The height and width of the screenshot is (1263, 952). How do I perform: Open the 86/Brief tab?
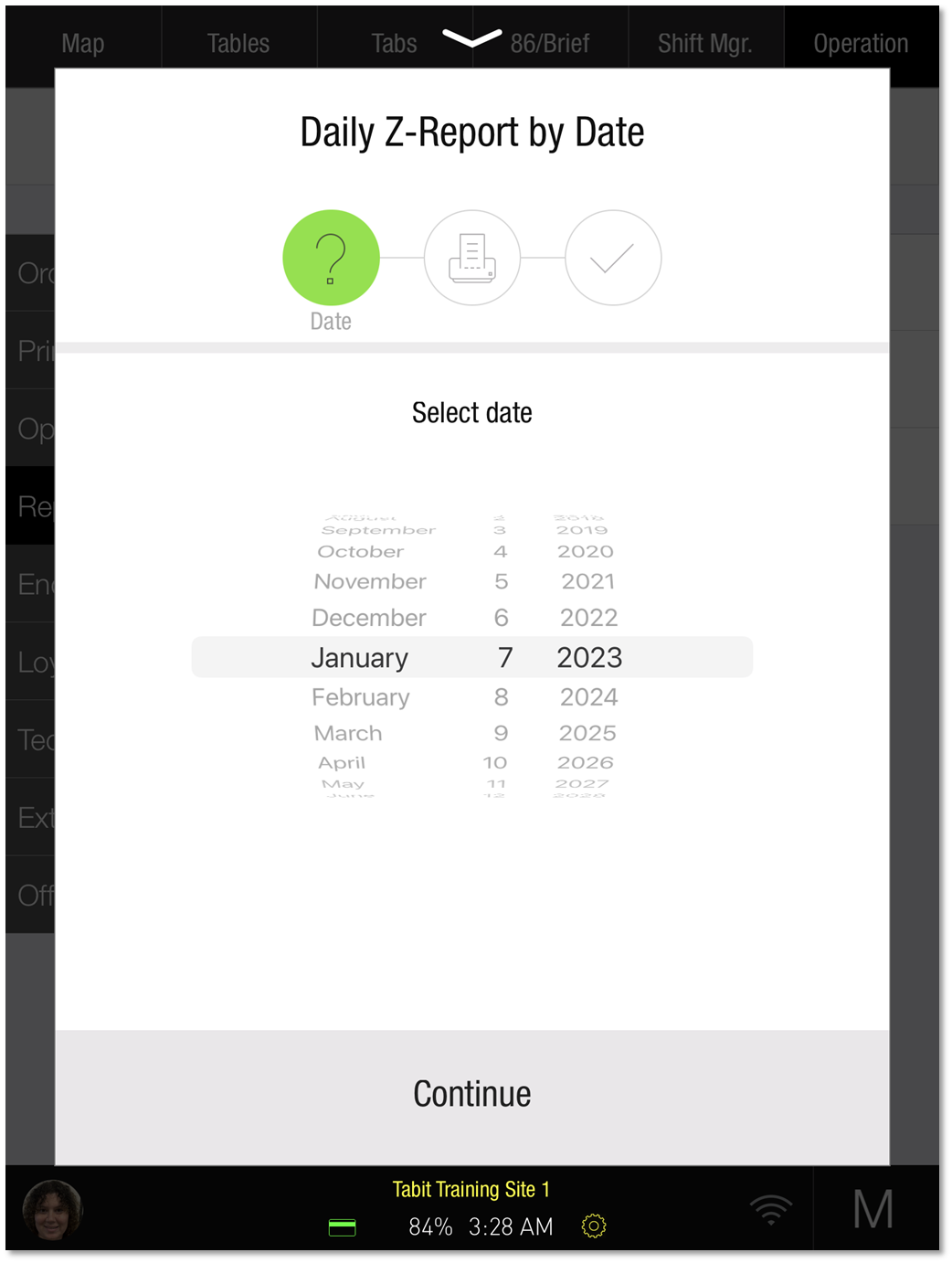pyautogui.click(x=550, y=43)
